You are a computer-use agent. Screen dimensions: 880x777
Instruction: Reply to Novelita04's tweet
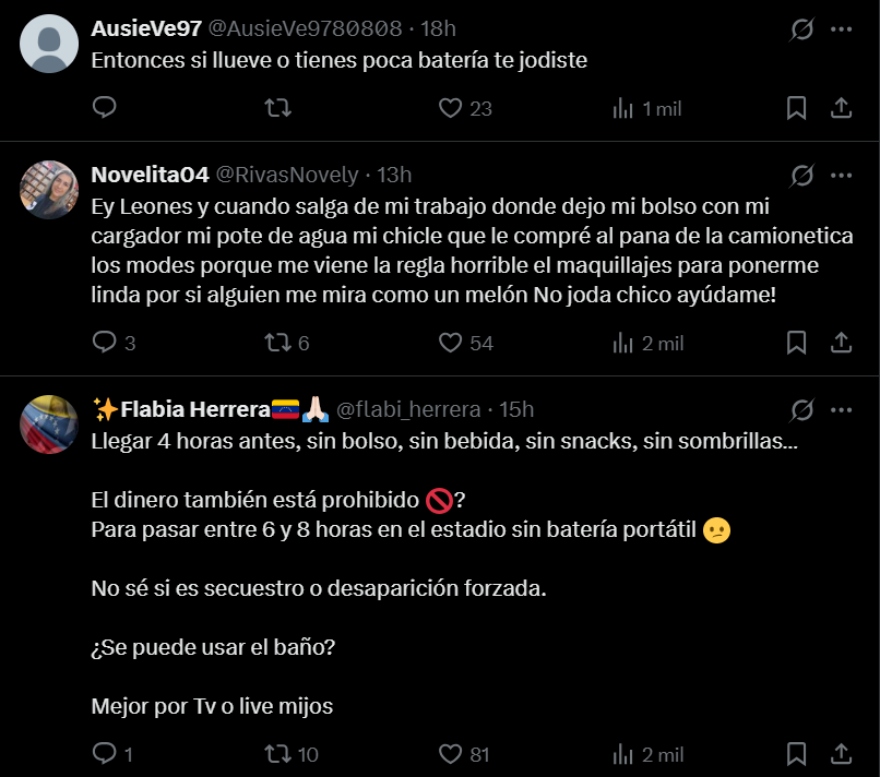(x=104, y=343)
